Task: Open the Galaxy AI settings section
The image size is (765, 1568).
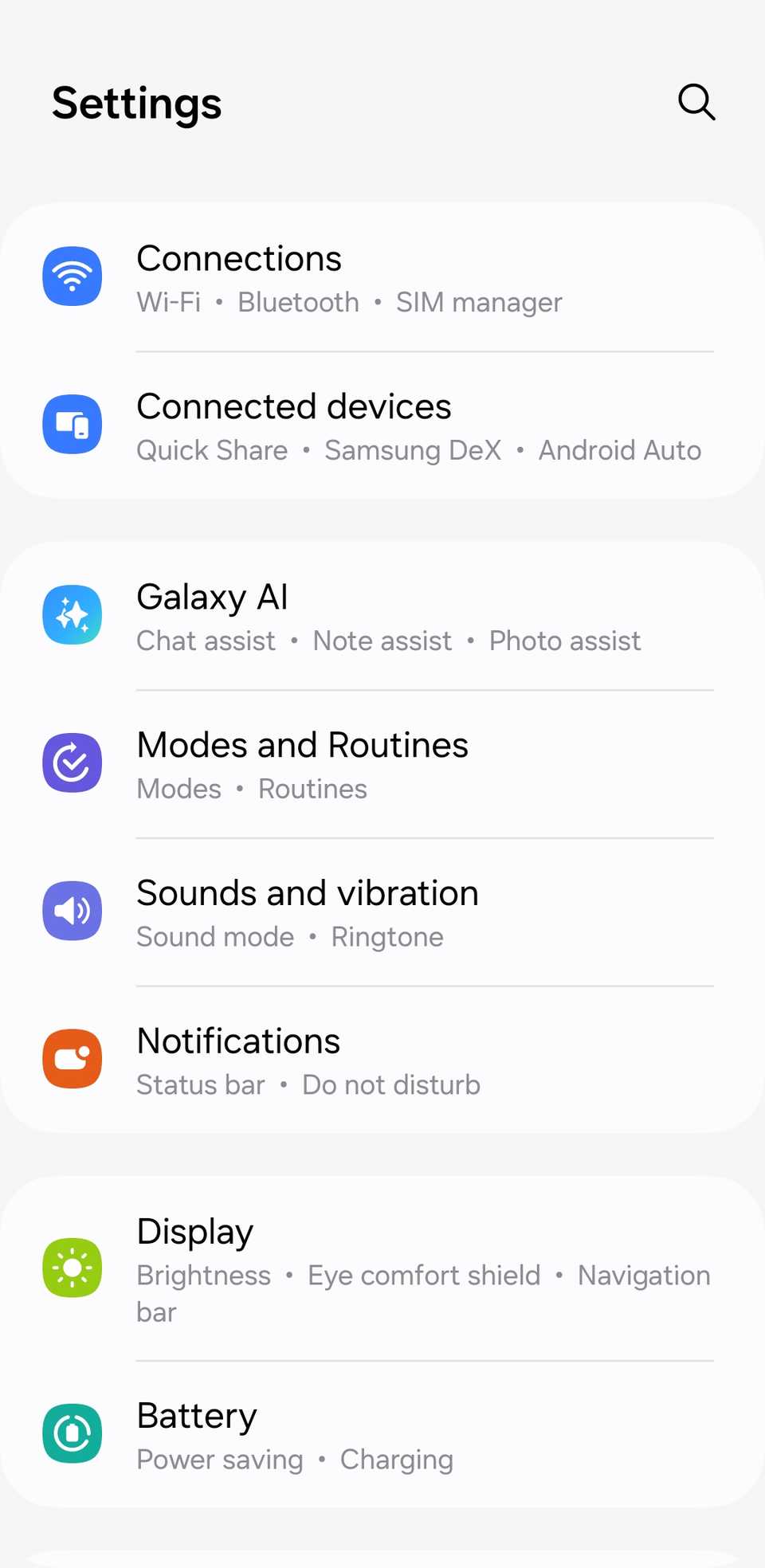Action: 212,596
